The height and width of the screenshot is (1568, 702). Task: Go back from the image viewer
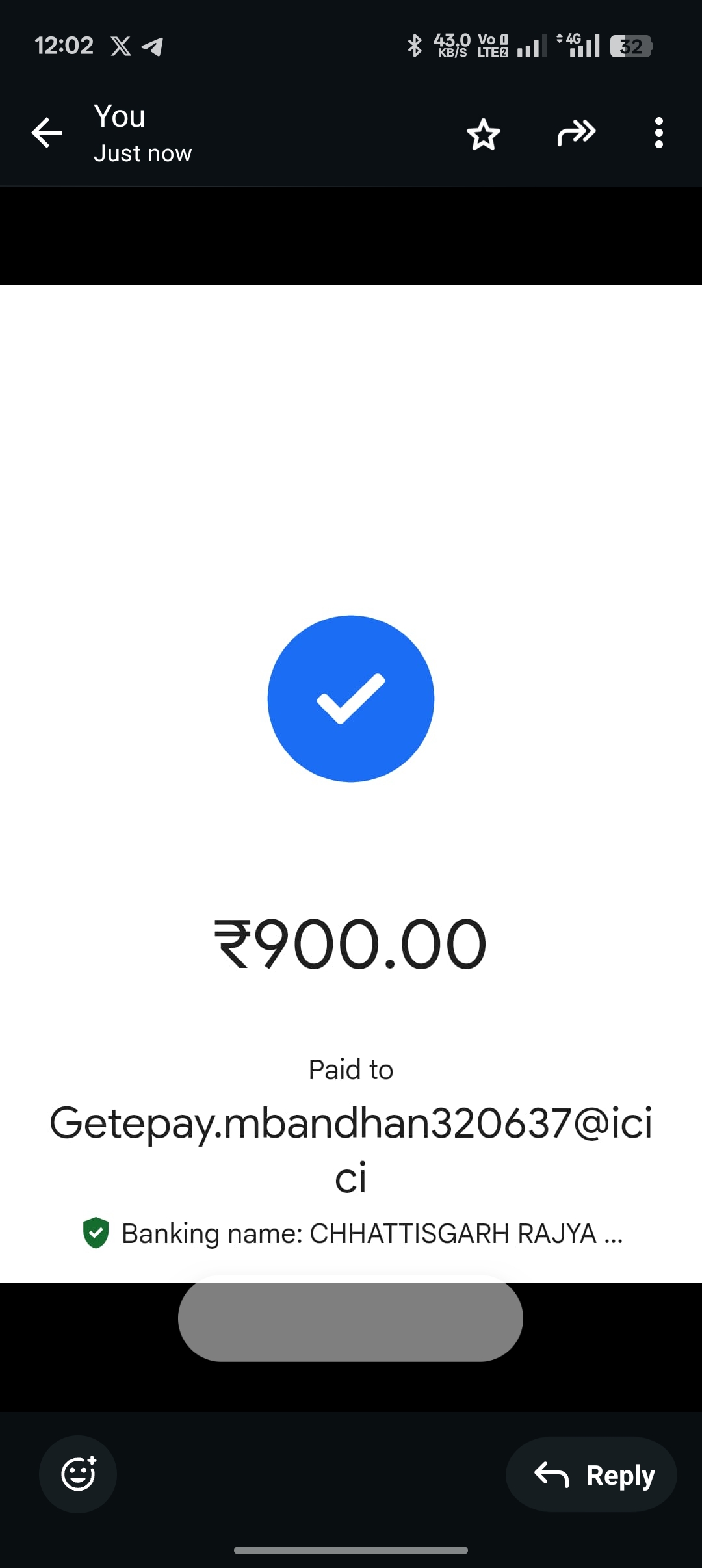click(47, 133)
